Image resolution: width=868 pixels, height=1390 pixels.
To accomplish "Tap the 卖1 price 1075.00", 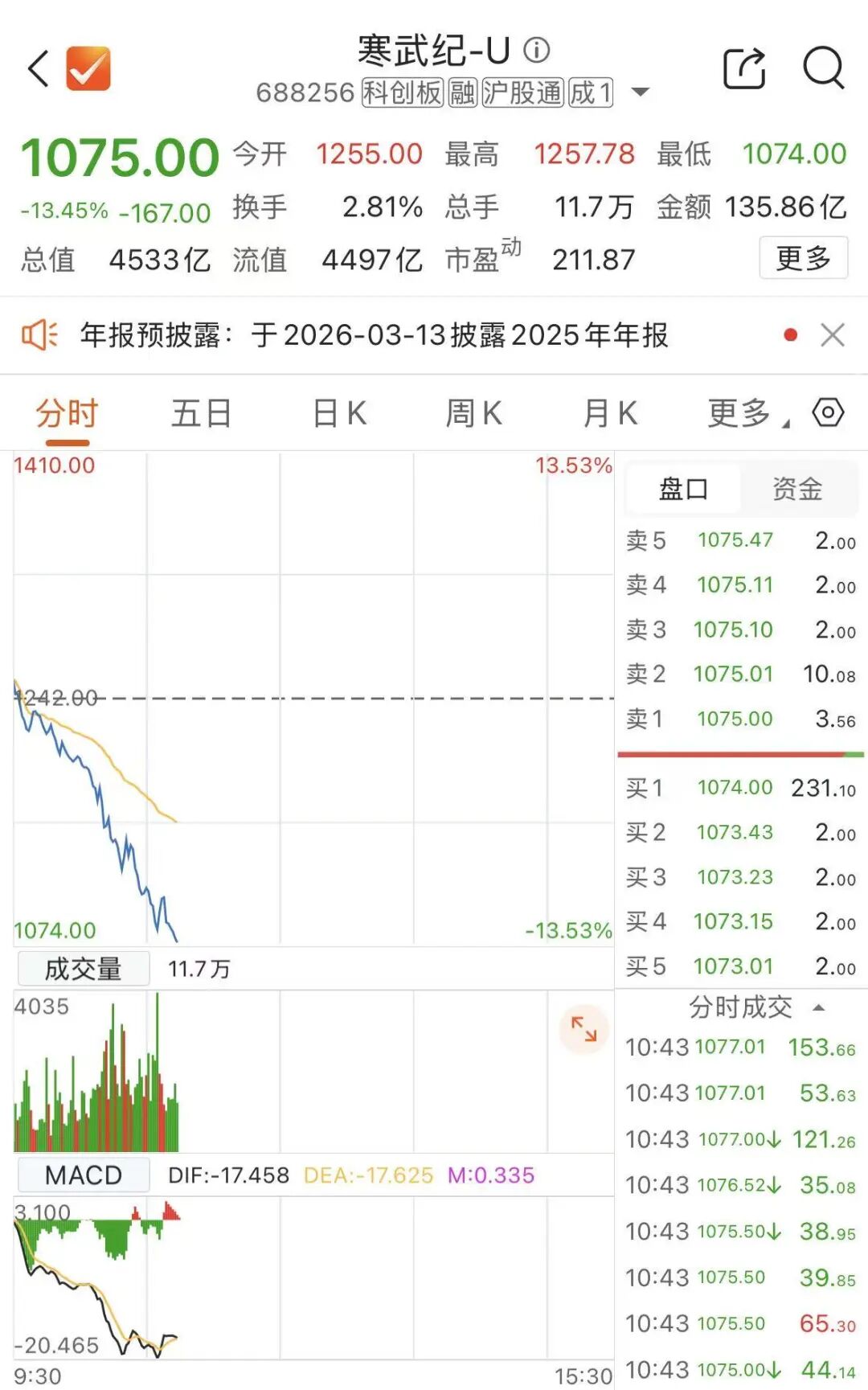I will (x=734, y=719).
